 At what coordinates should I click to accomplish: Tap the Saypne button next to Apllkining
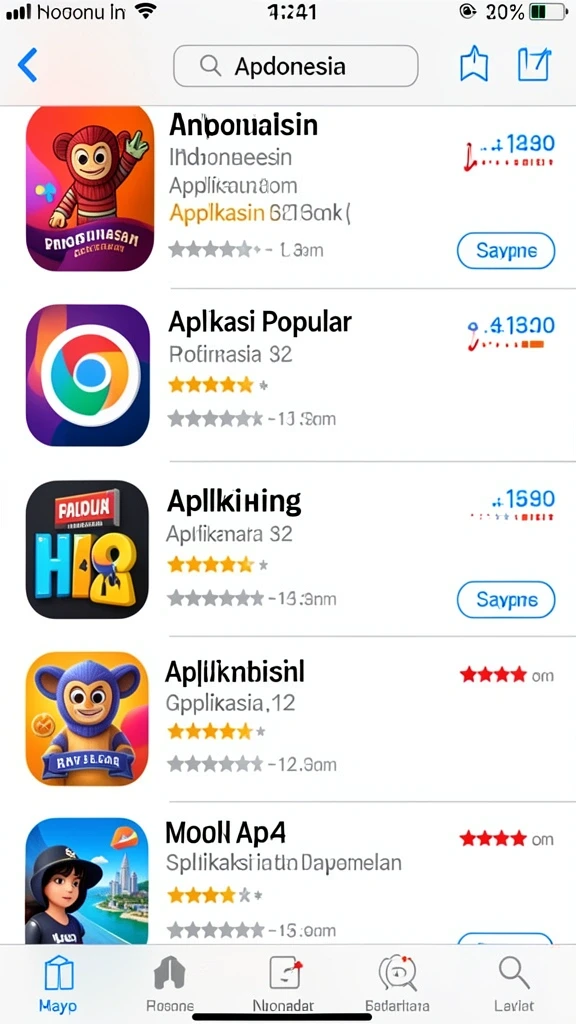505,600
